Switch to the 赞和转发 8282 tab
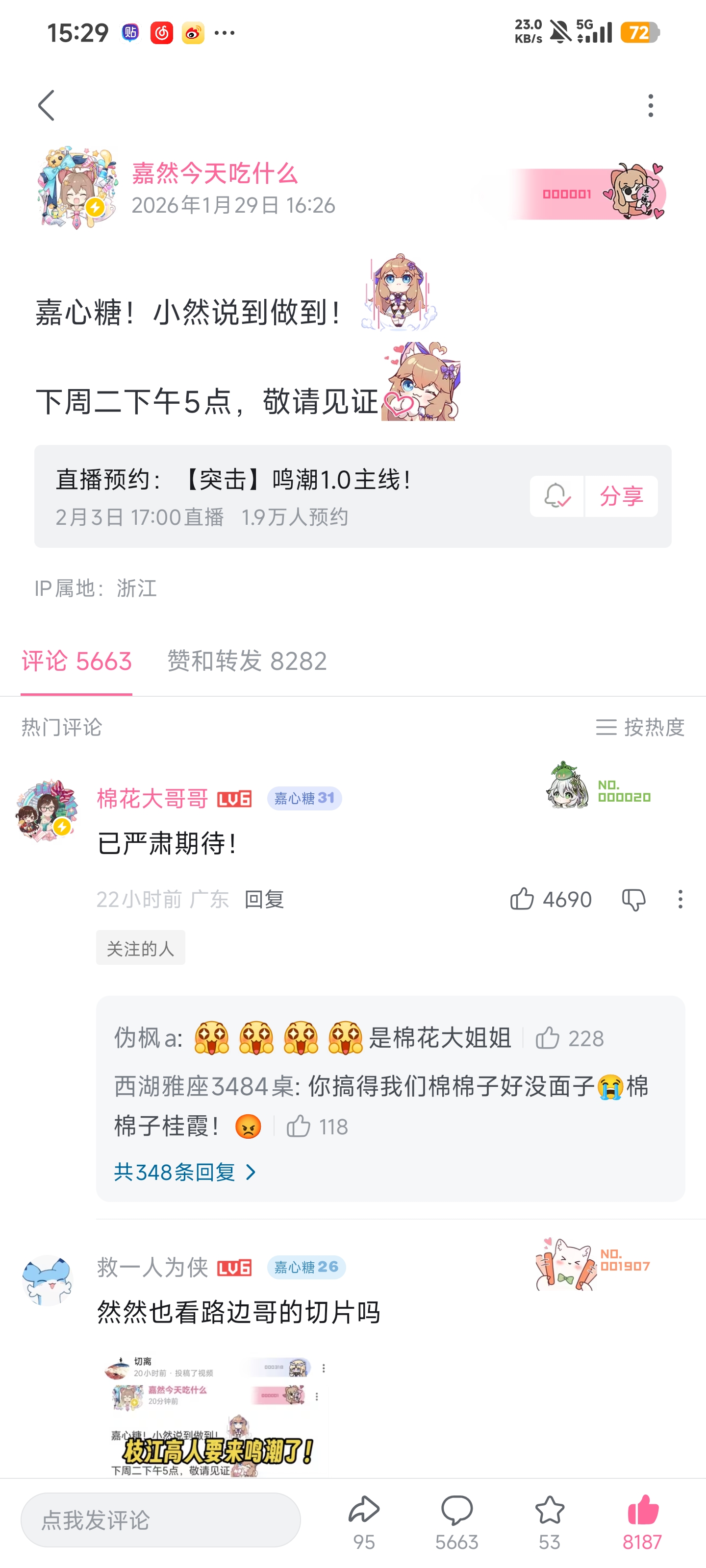 point(247,661)
